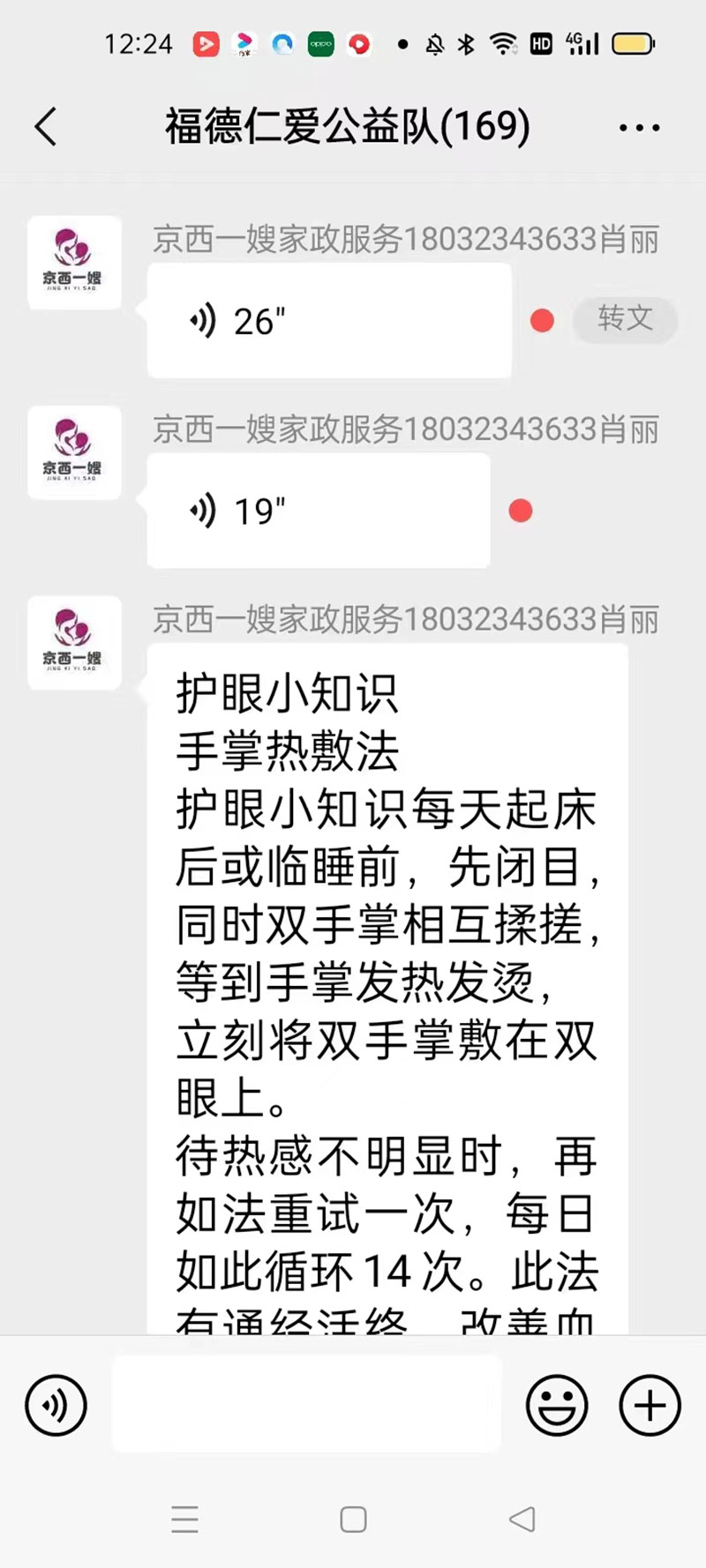Switch to voice input mode

coord(56,1405)
